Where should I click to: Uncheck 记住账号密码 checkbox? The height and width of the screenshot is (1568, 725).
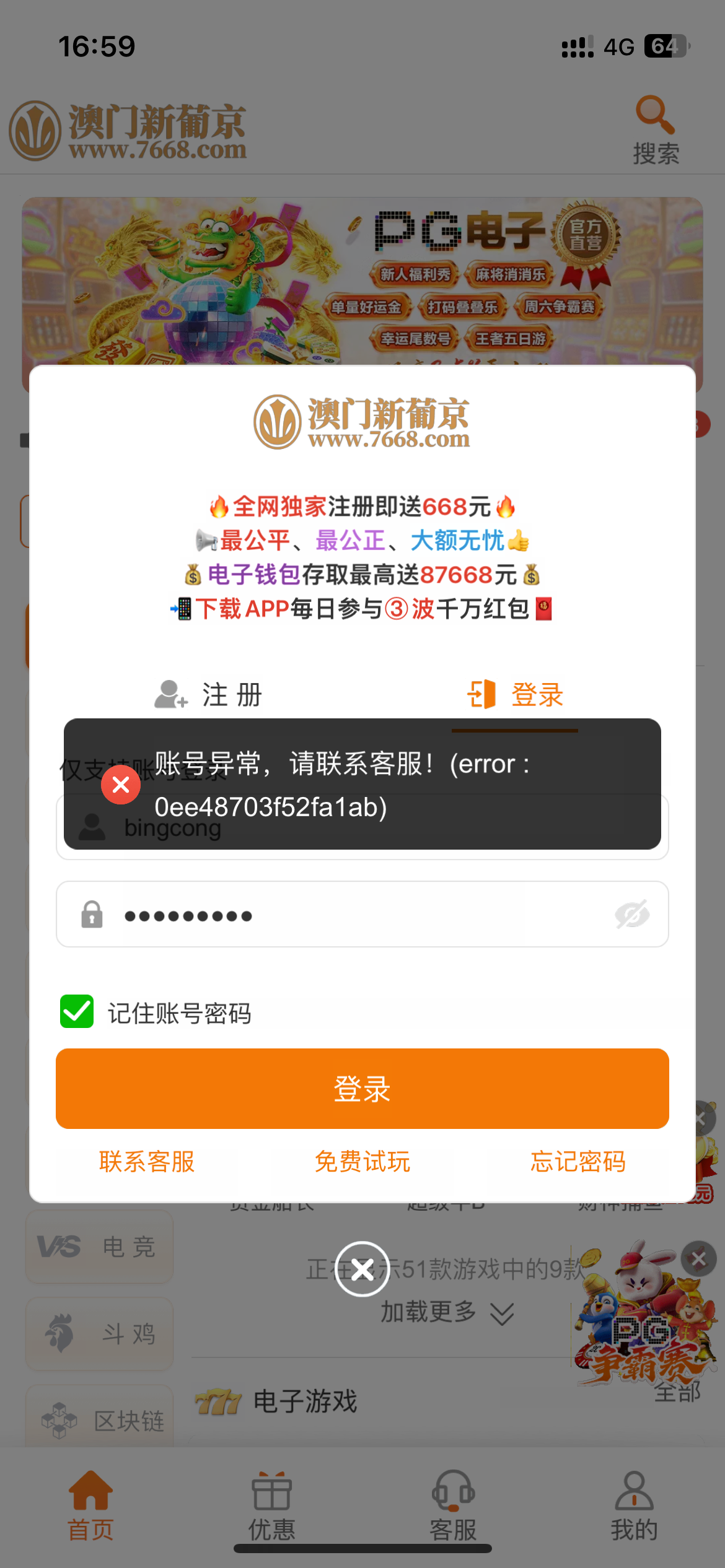77,1012
